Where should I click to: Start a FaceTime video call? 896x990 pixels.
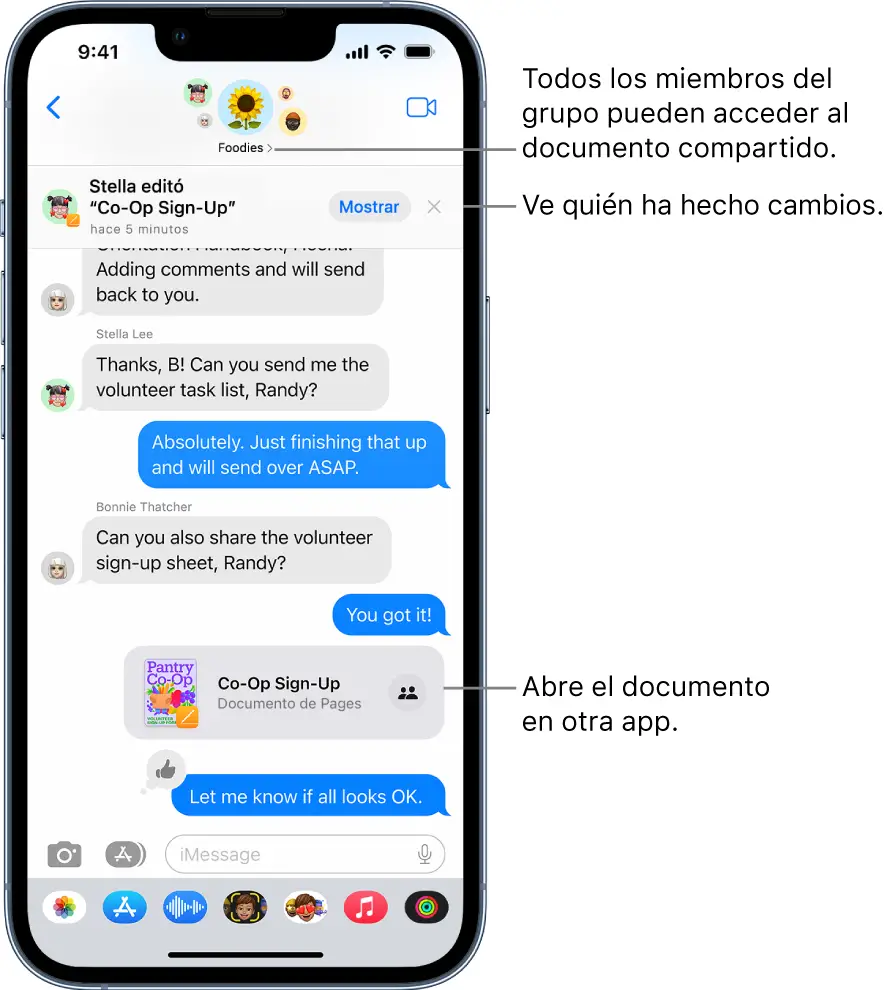[421, 108]
